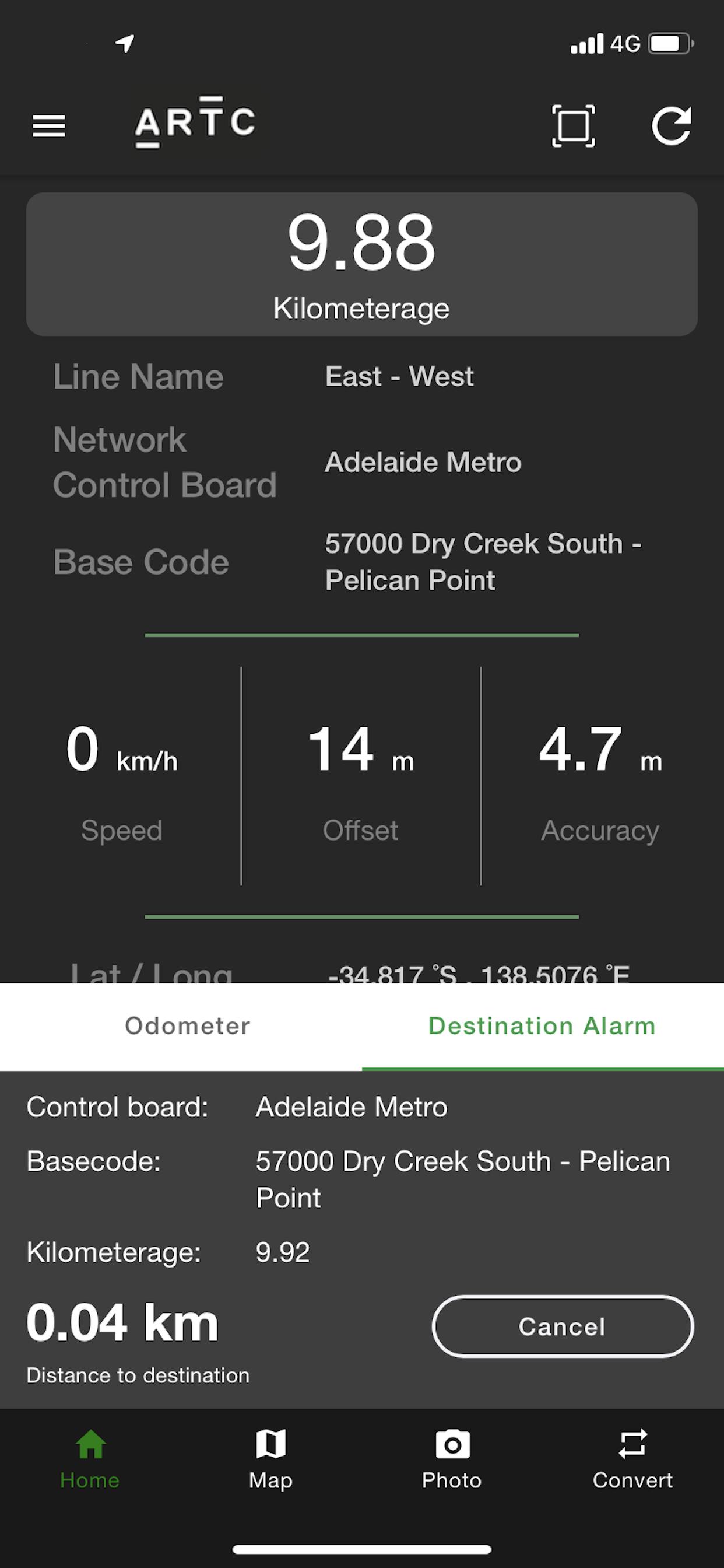Tap the fullscreen frame icon
Viewport: 724px width, 1568px height.
[573, 126]
